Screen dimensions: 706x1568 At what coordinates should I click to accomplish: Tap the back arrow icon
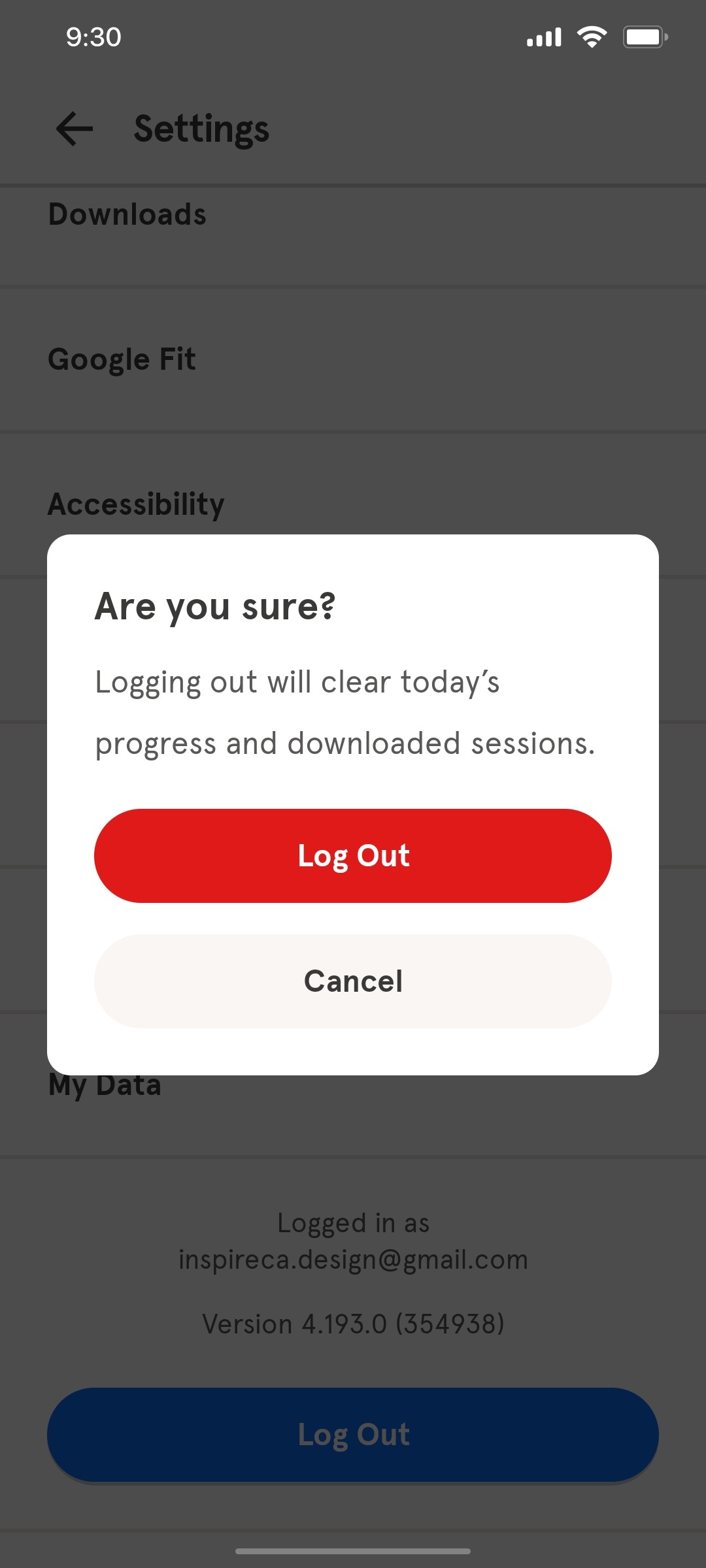[74, 129]
